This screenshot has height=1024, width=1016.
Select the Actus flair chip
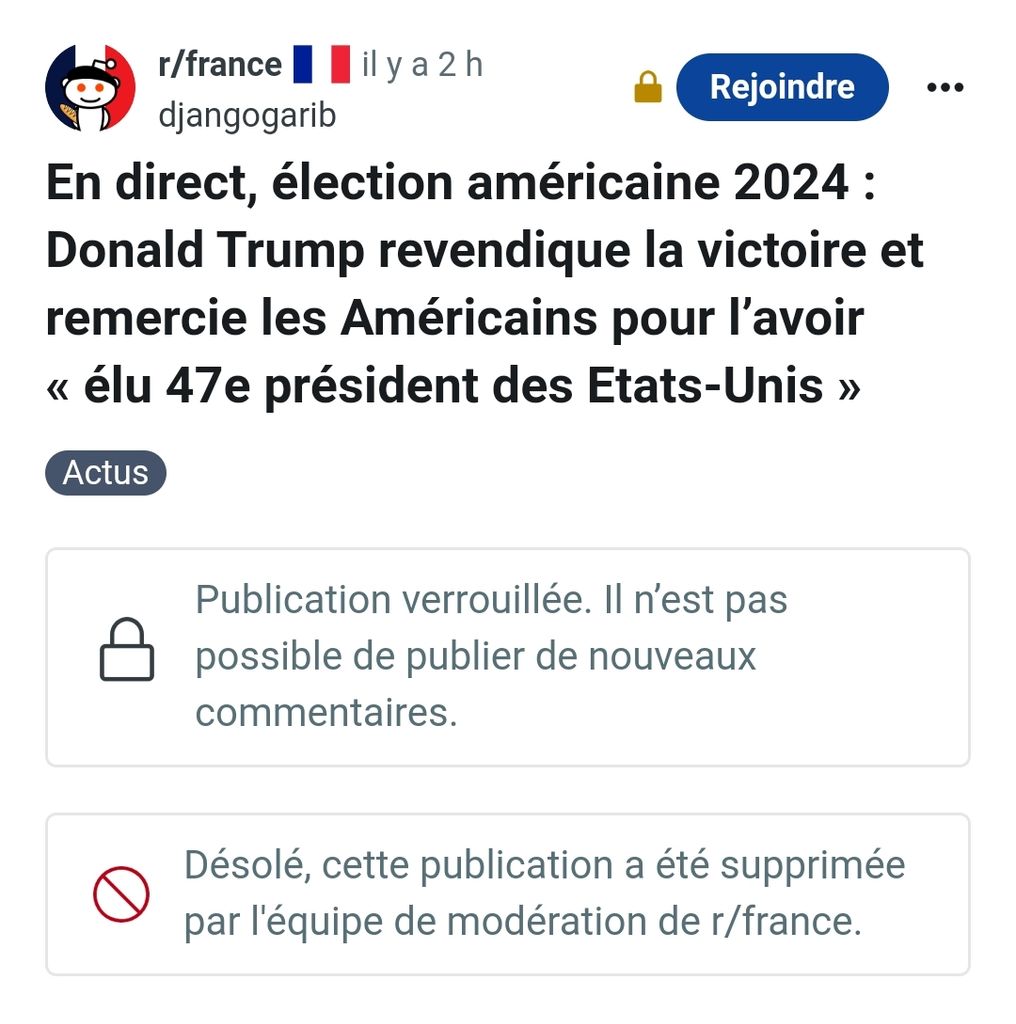(x=105, y=472)
